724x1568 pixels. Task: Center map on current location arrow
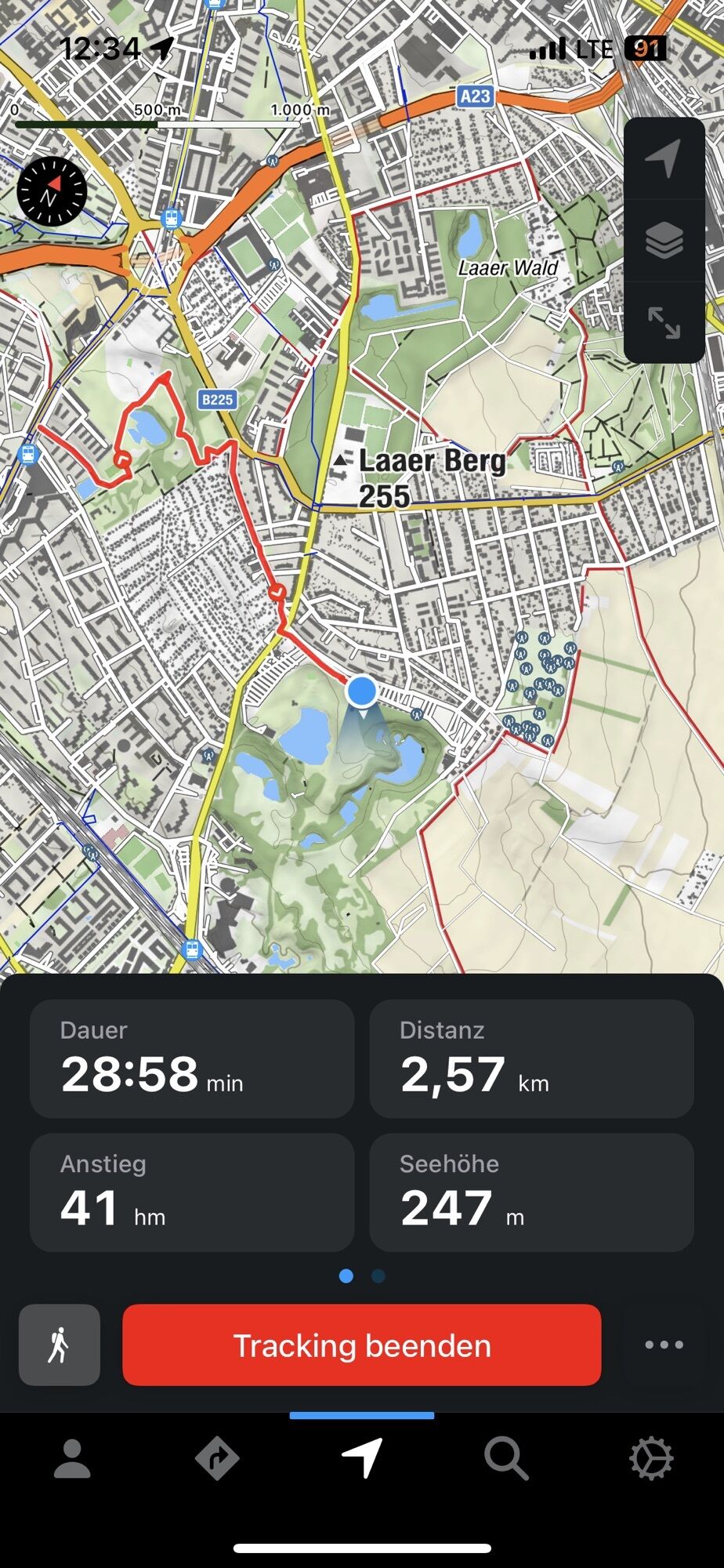(663, 159)
